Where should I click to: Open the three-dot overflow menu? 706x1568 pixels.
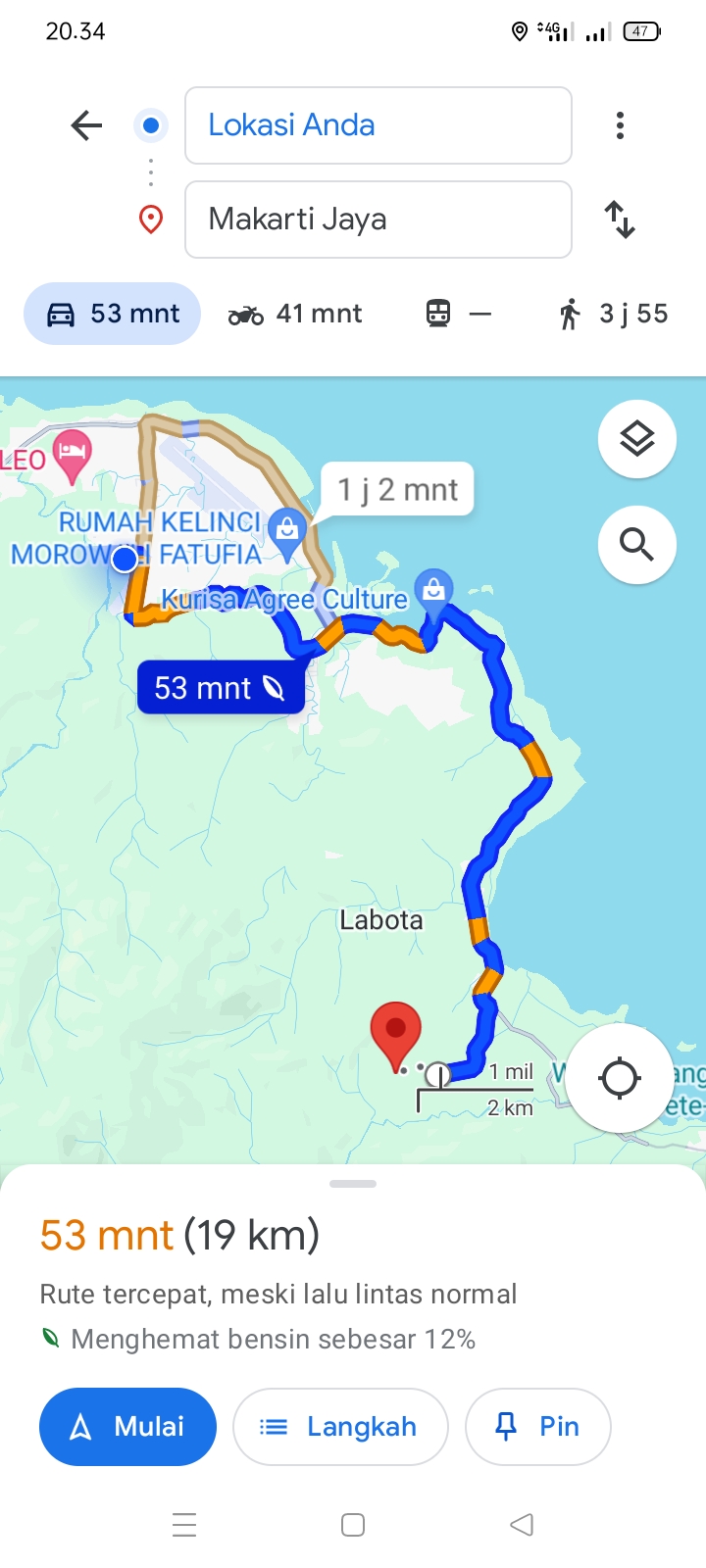click(620, 125)
